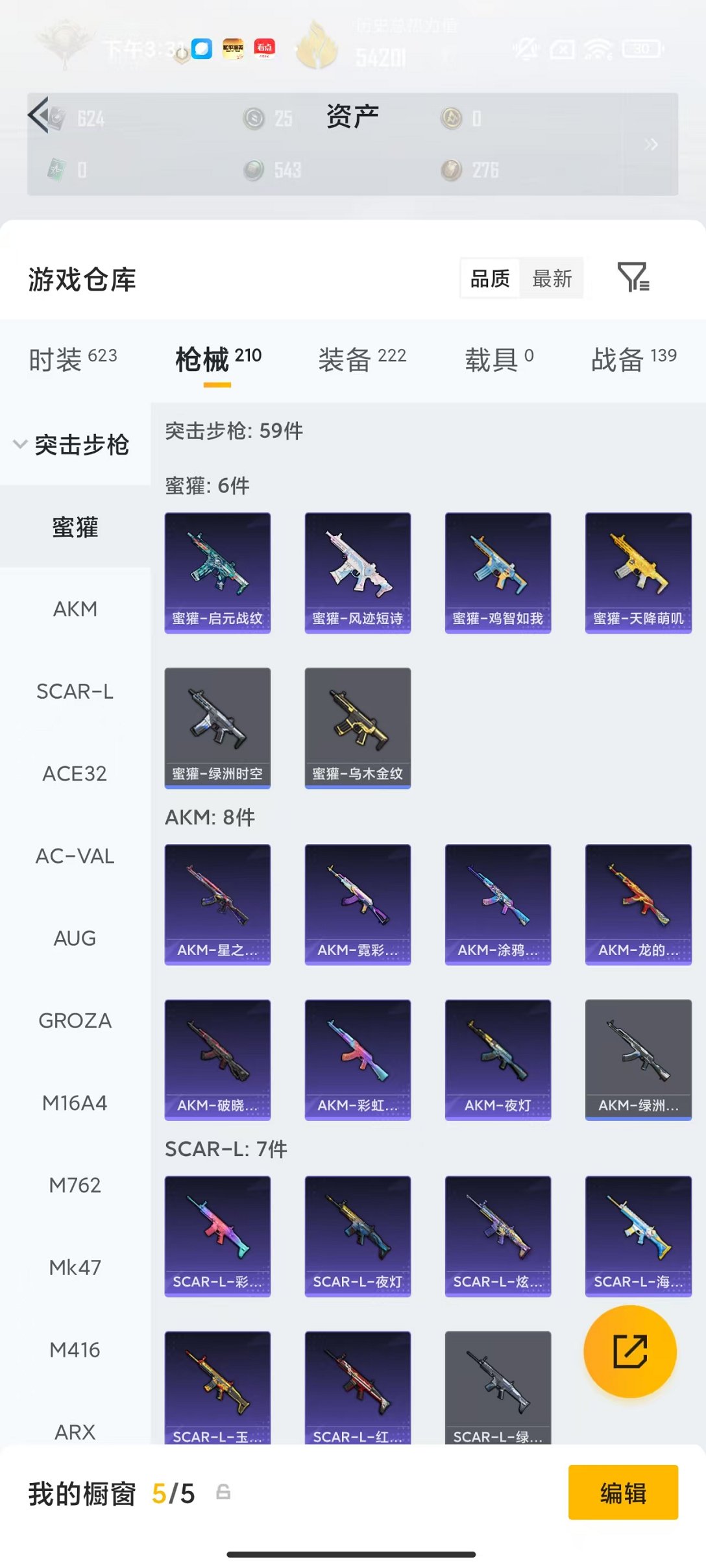
Task: Open the 蜜獾-乌木金纹 skin
Action: click(x=358, y=728)
